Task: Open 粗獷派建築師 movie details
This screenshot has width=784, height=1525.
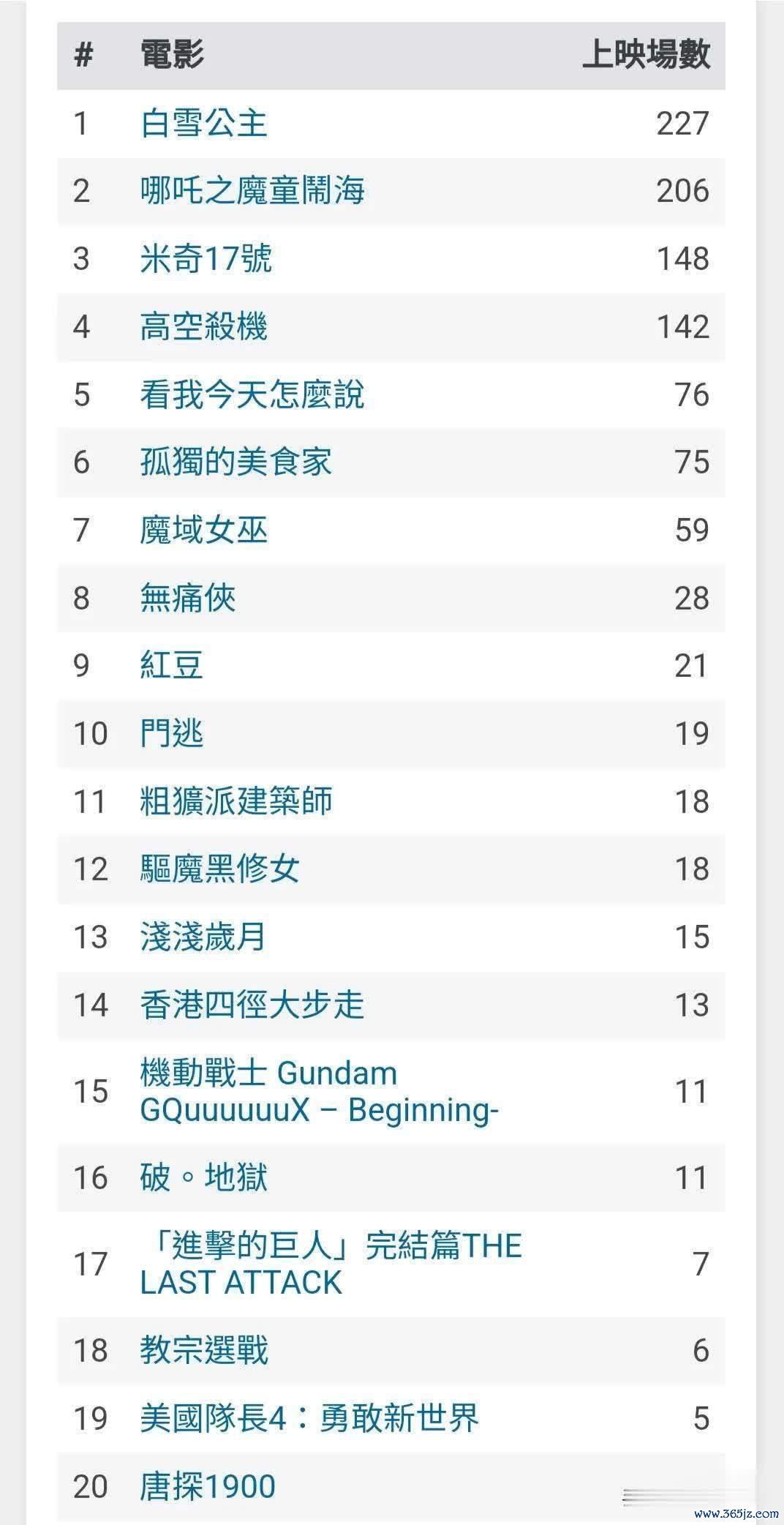Action: 235,801
